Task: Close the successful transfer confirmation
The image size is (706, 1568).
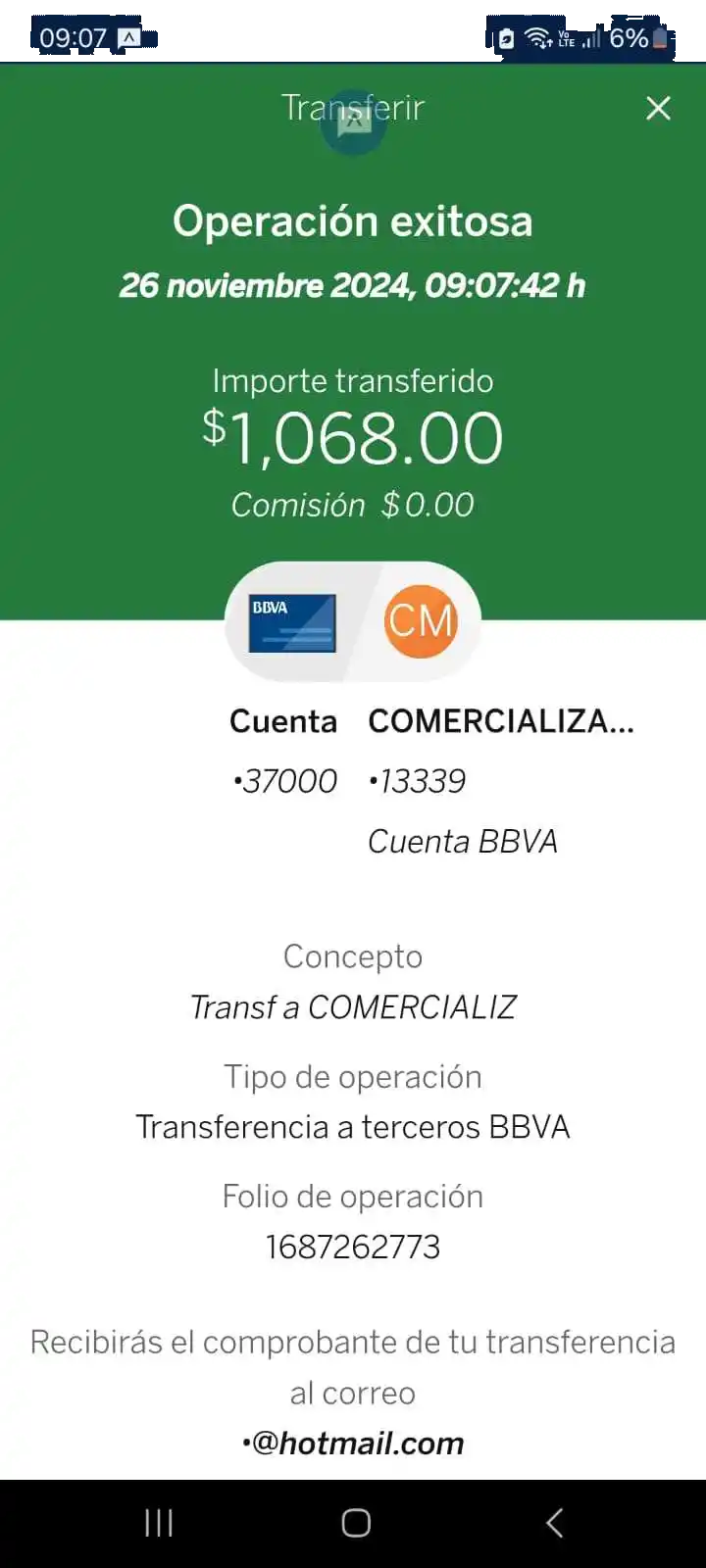Action: [x=658, y=108]
